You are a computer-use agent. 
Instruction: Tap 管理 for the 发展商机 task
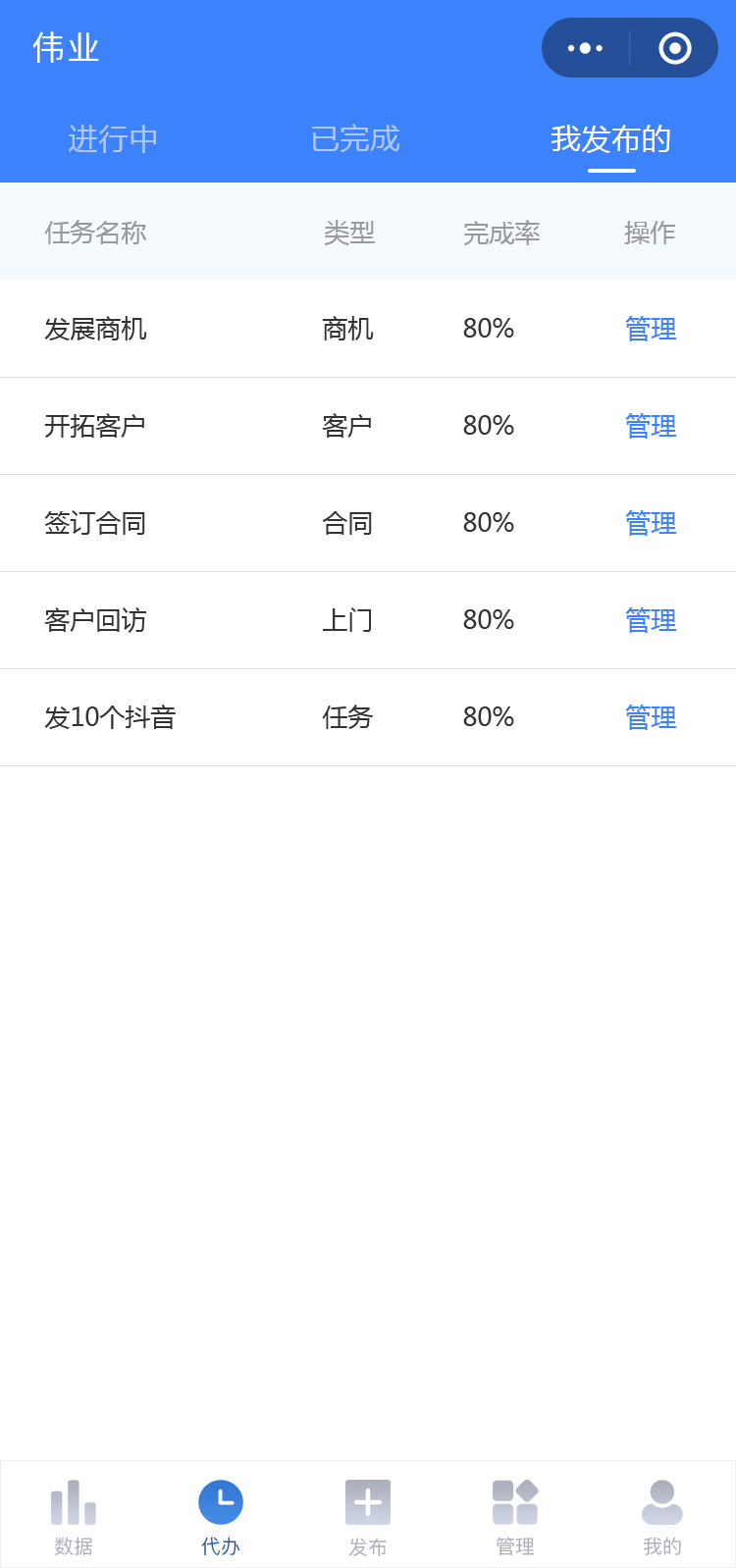pos(651,329)
